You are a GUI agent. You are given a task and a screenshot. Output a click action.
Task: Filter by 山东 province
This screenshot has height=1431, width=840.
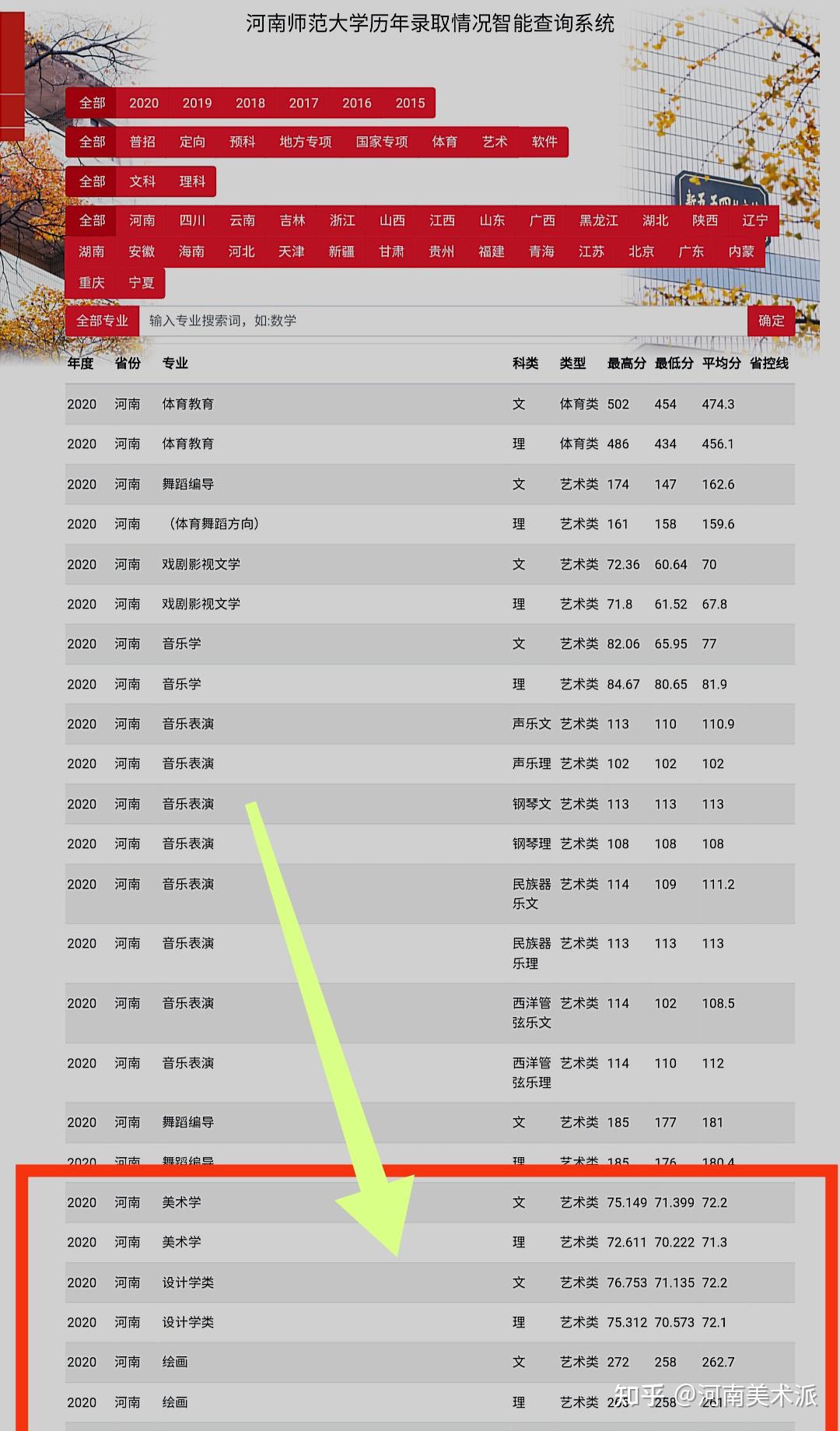[492, 220]
